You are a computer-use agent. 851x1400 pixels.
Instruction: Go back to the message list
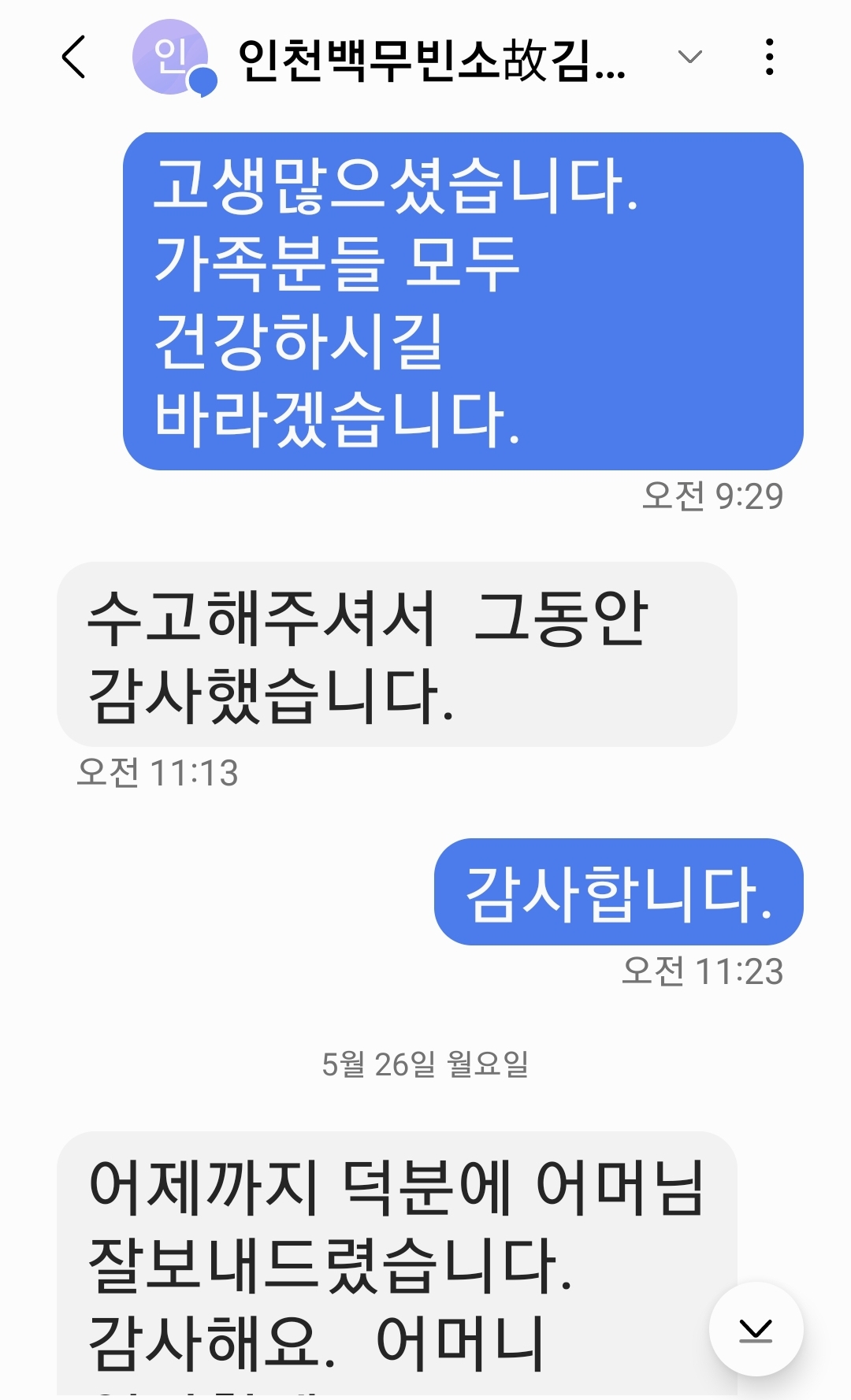pos(73,58)
